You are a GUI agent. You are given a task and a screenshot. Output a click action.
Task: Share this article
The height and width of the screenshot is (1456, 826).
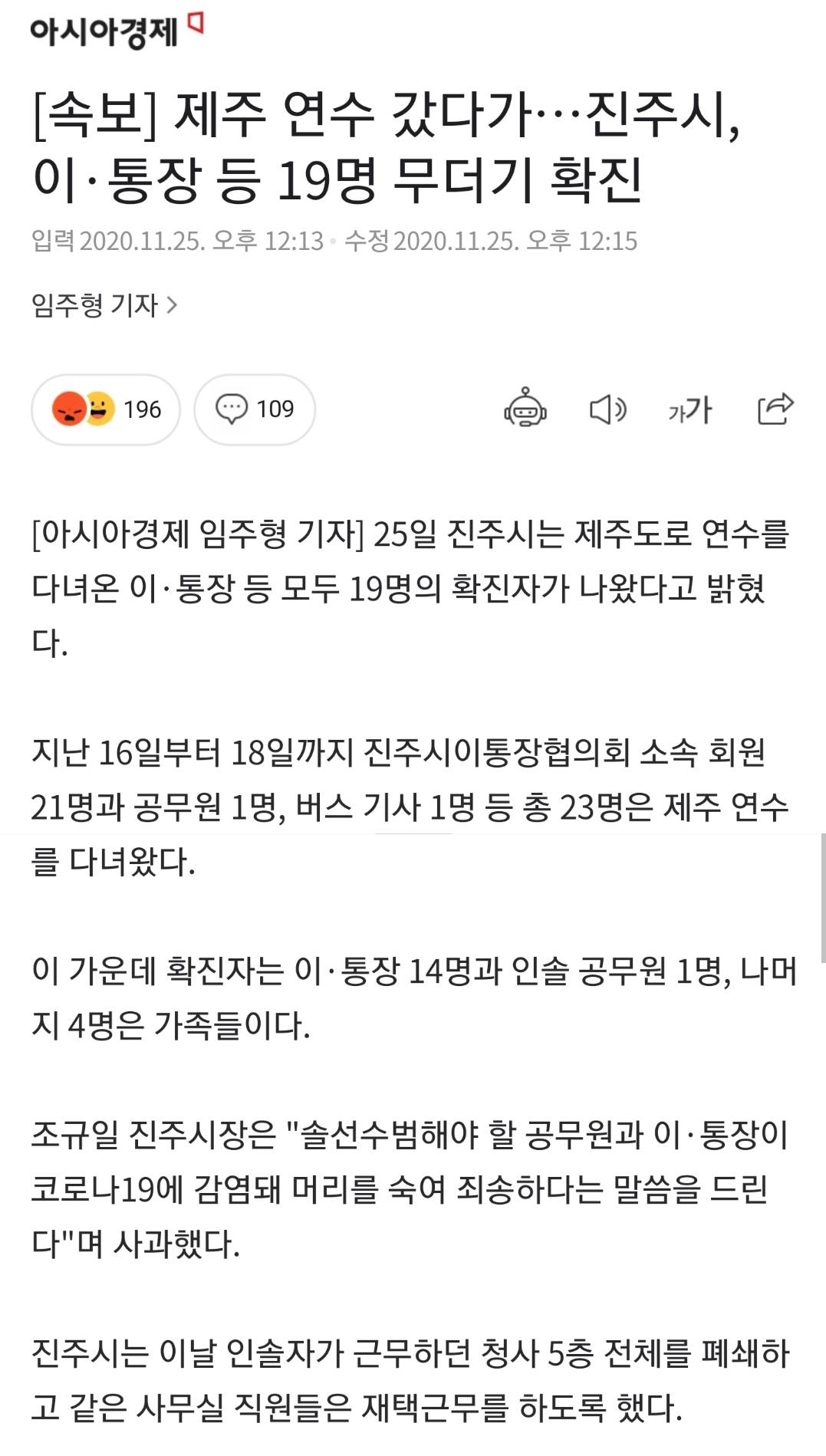click(775, 409)
